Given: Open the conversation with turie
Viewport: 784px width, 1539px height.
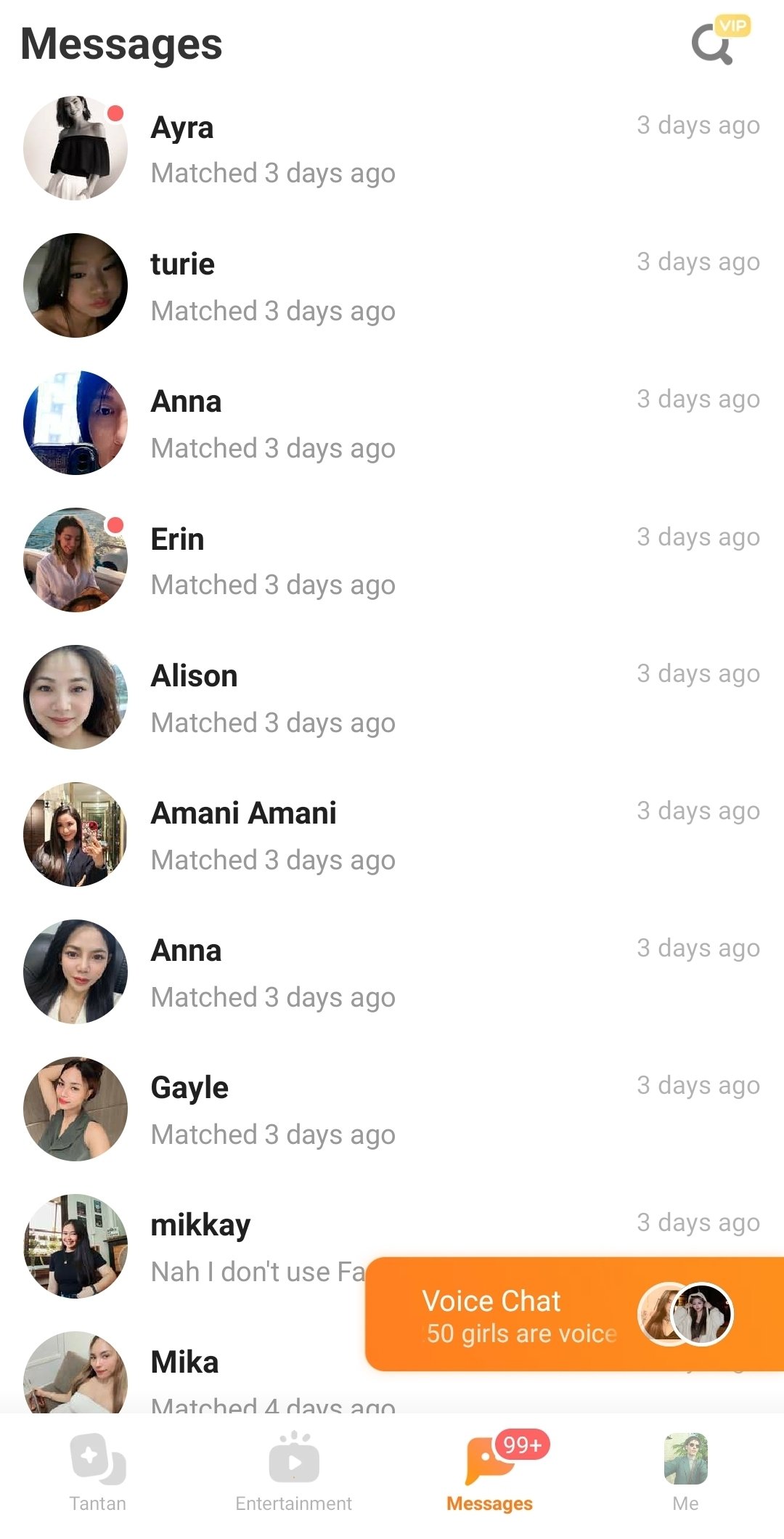Looking at the screenshot, I should coord(392,285).
